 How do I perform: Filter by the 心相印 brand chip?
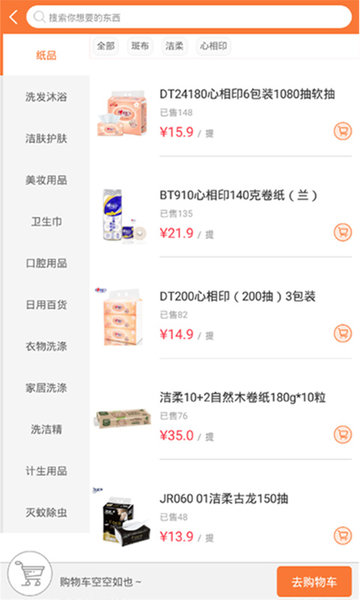213,46
